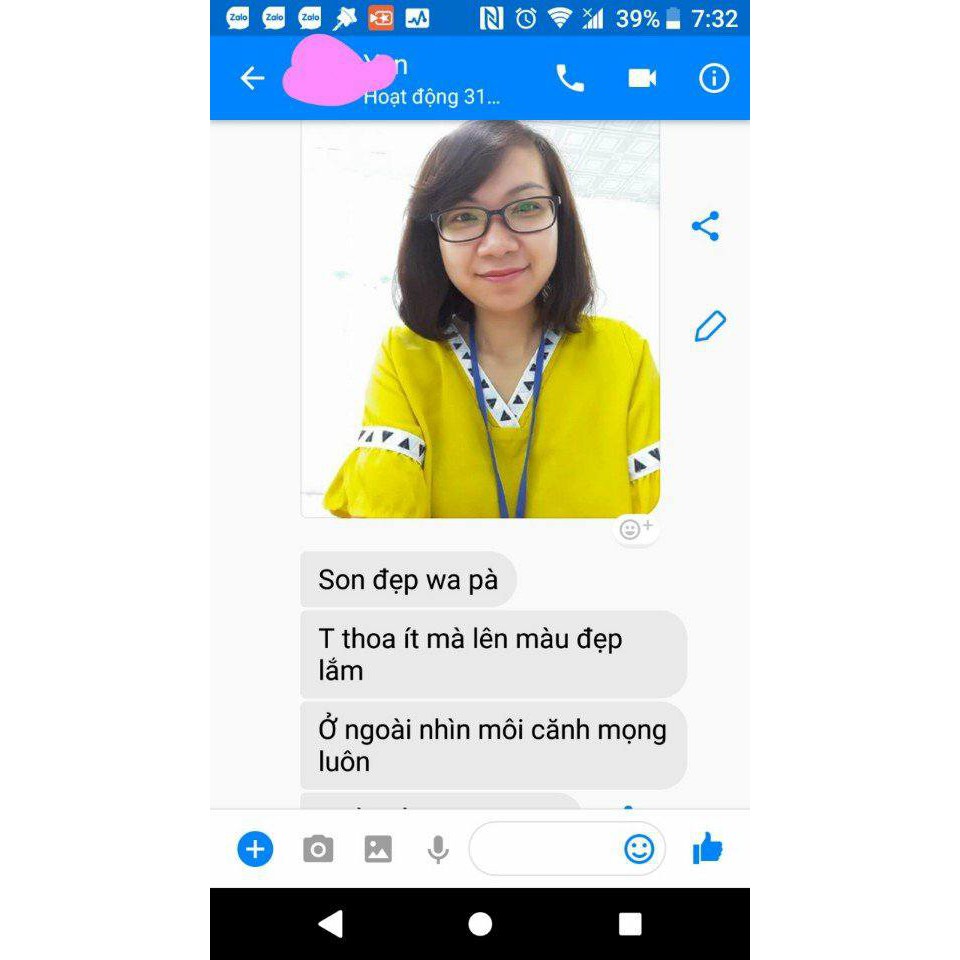
Task: Start a voice call
Action: 570,79
